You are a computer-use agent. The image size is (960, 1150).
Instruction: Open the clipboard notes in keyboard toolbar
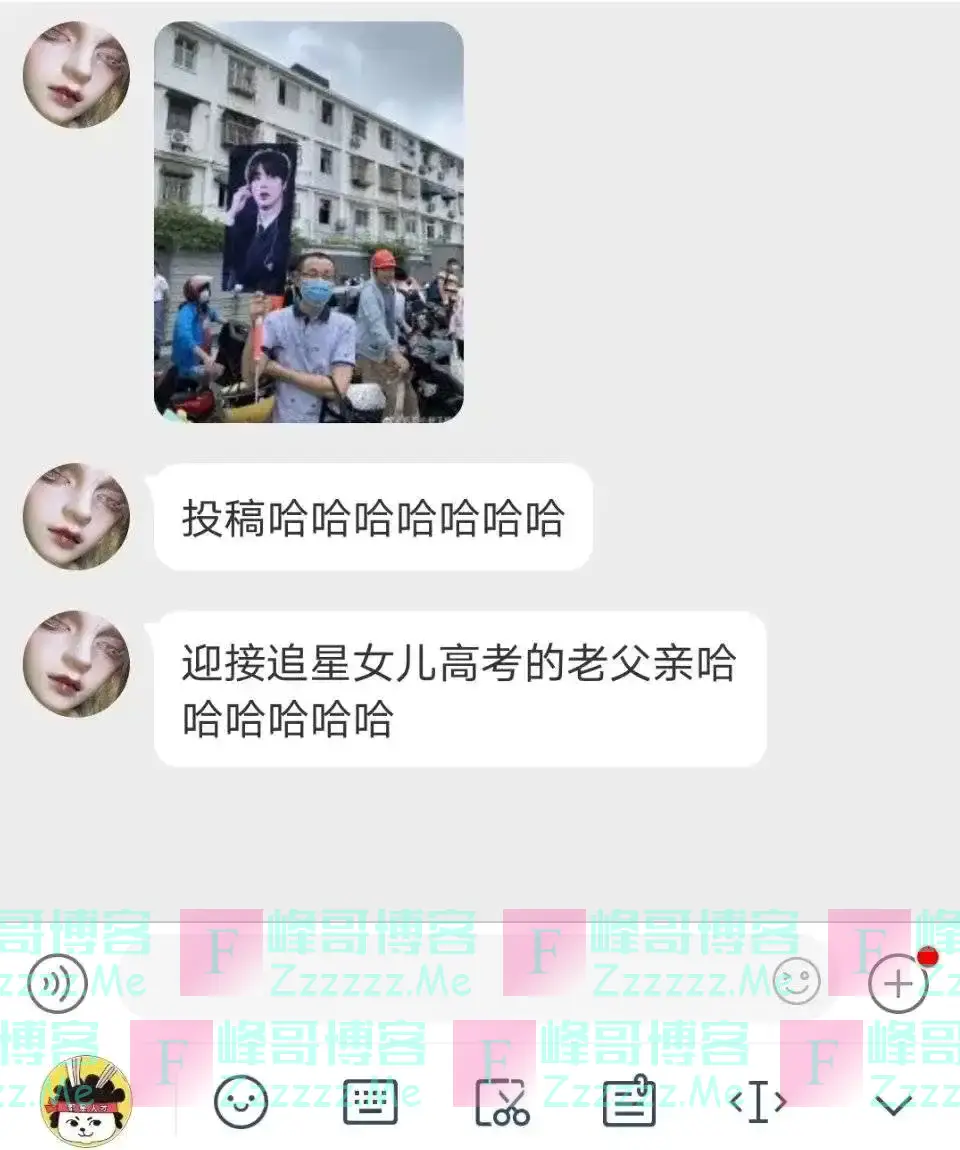629,1102
